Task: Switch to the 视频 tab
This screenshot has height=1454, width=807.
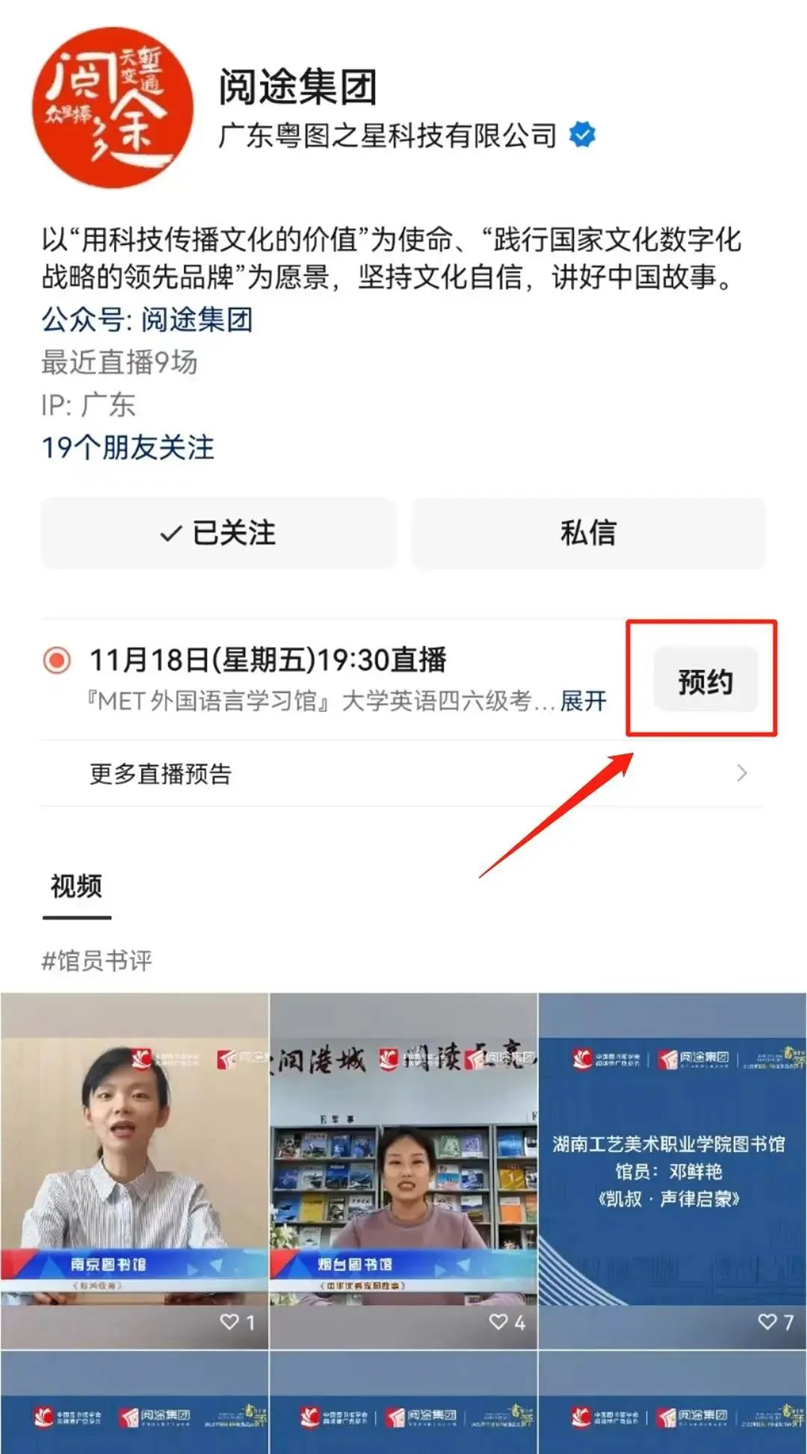Action: click(76, 886)
